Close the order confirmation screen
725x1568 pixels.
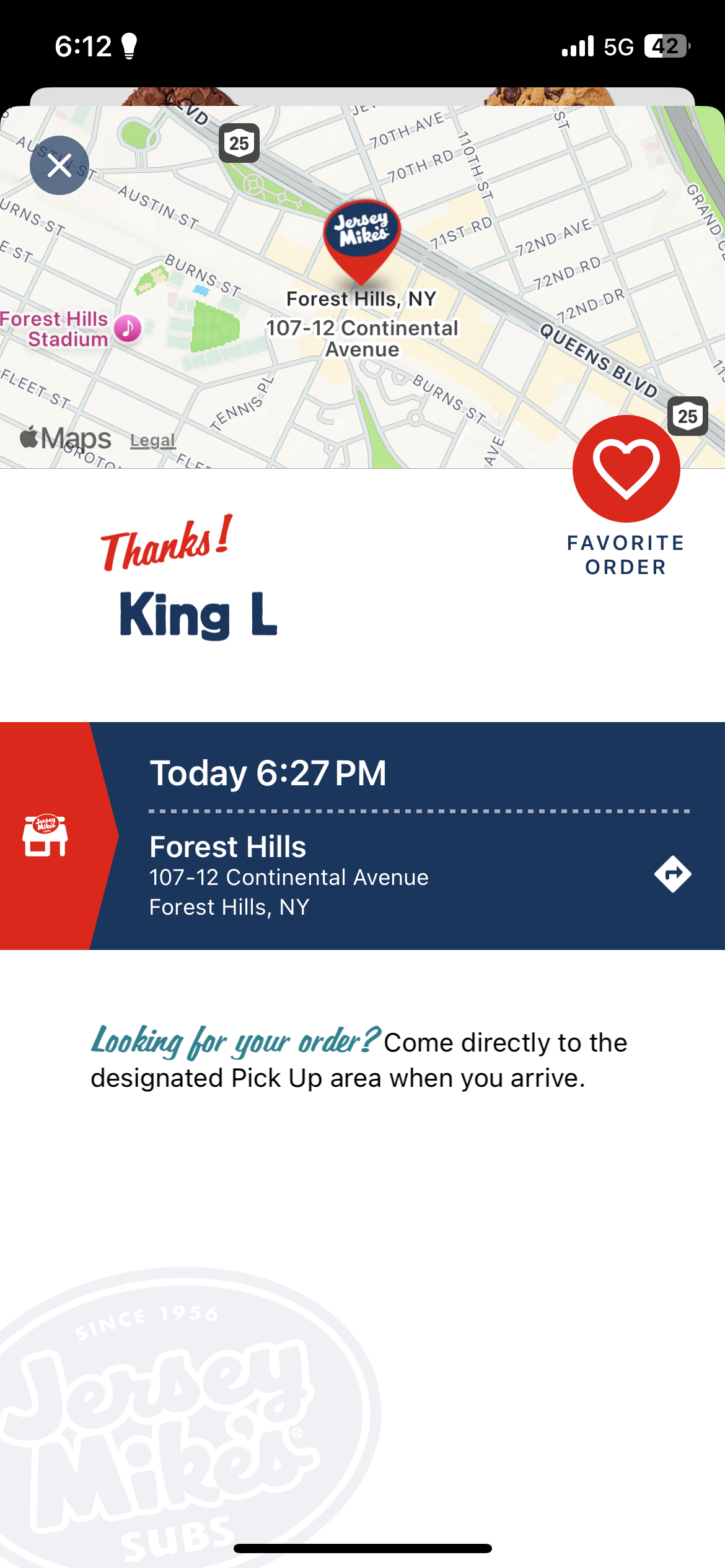[59, 165]
